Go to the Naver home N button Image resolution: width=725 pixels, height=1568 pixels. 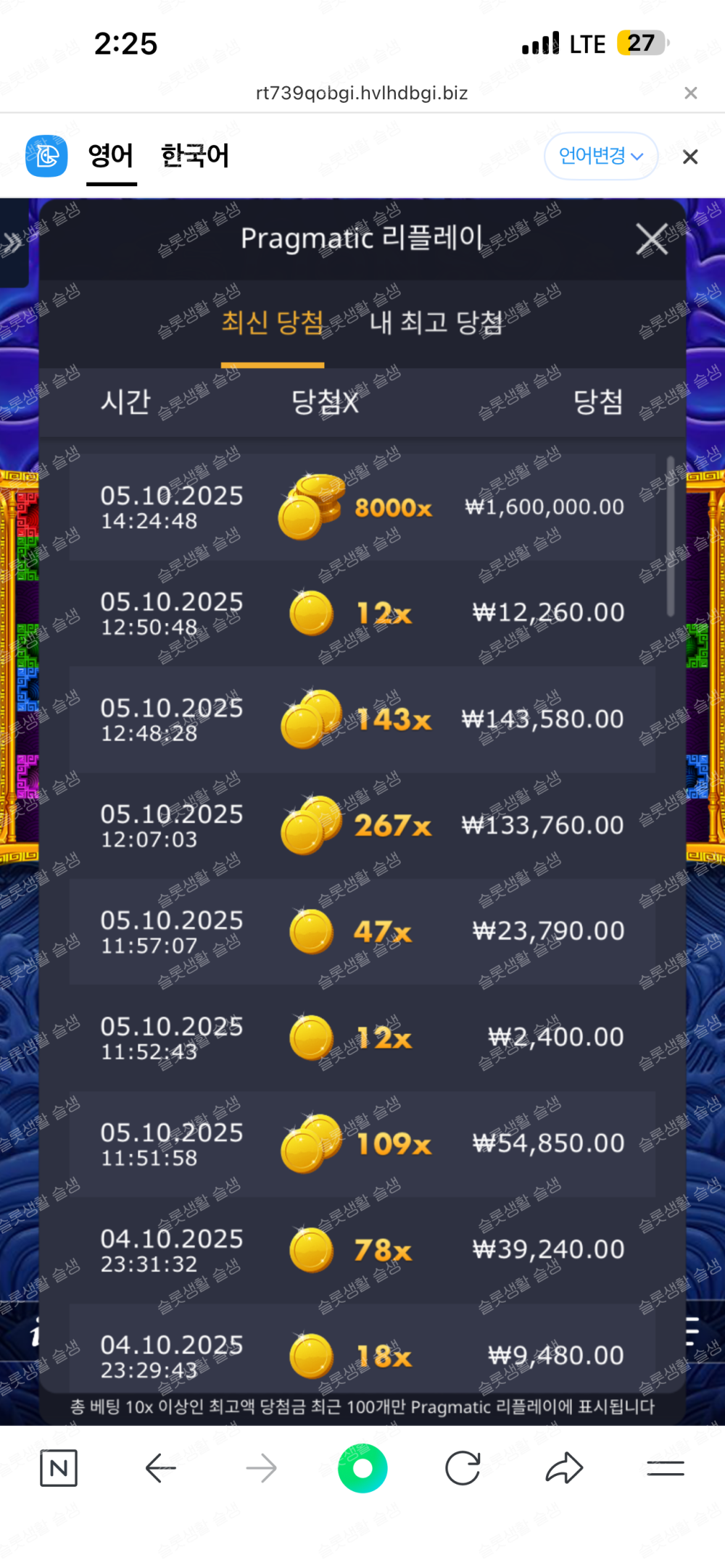coord(59,1469)
